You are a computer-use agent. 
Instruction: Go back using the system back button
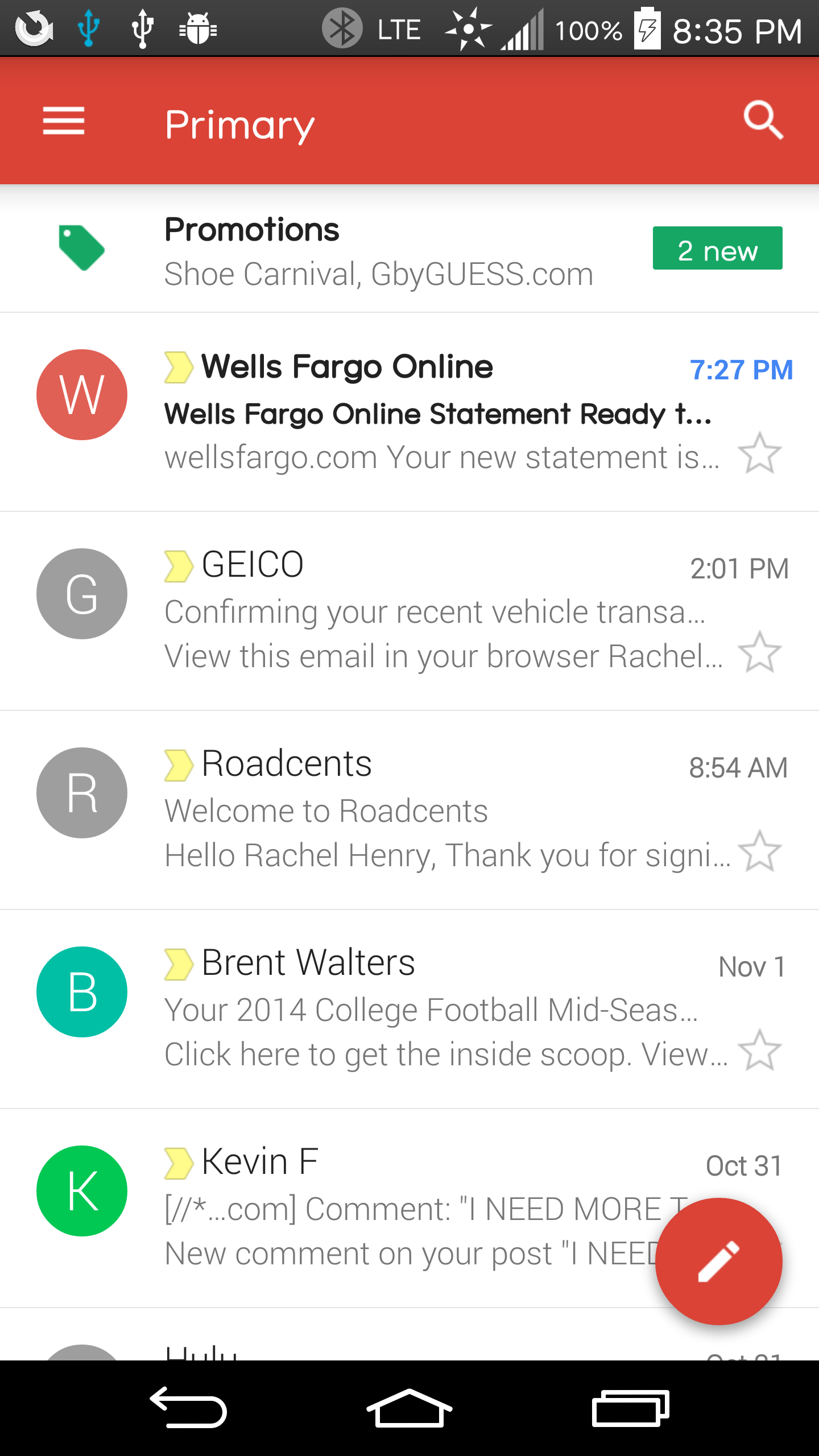point(188,1408)
